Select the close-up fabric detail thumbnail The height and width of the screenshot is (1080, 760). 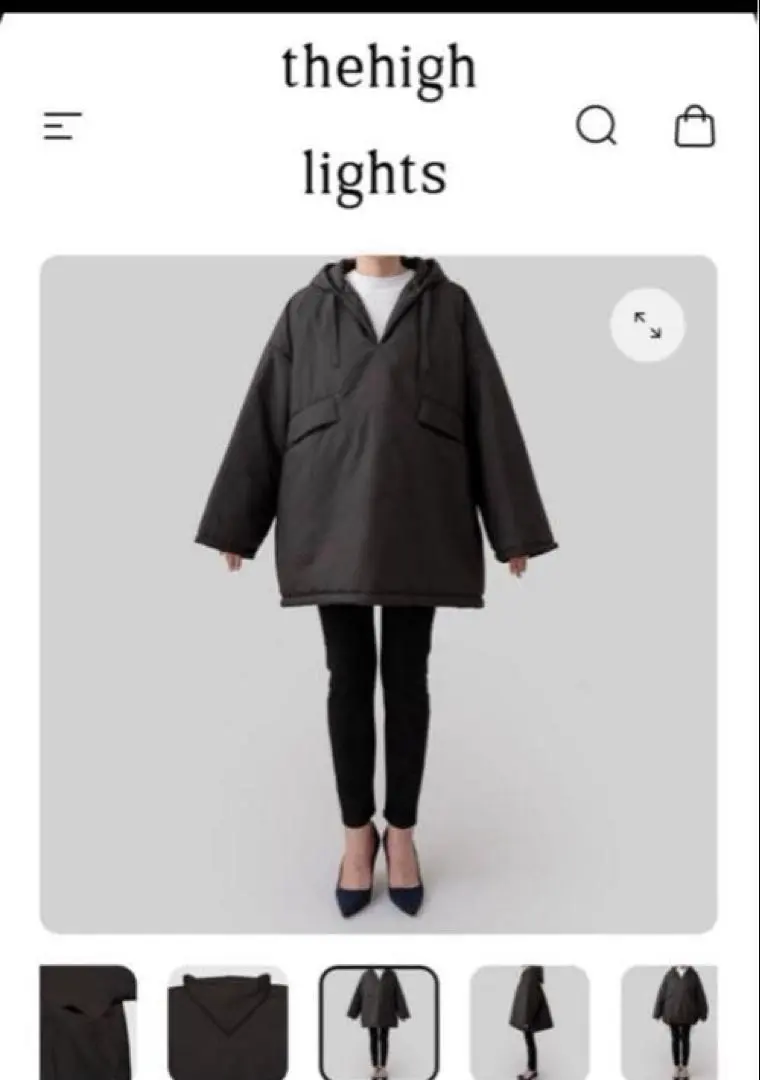[88, 1022]
